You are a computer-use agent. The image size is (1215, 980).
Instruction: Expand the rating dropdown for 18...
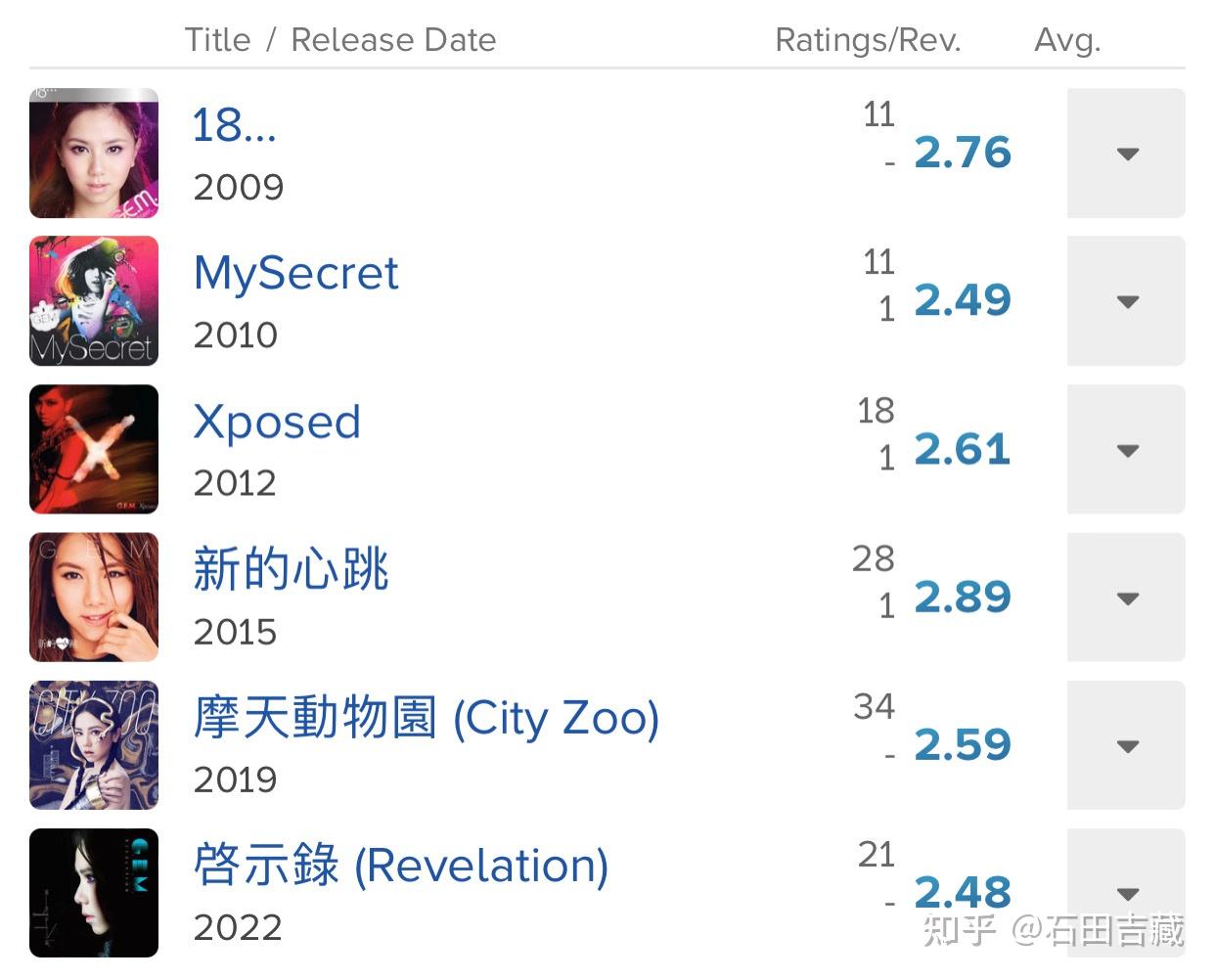1126,154
